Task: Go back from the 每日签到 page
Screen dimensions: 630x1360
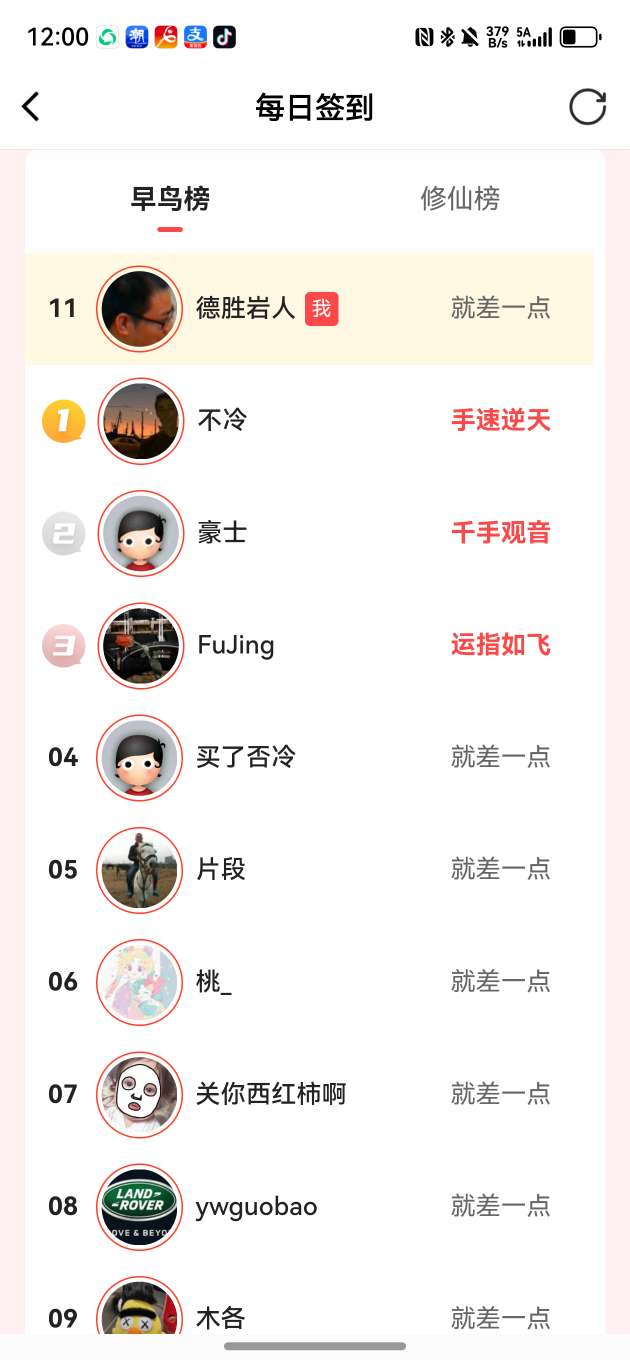Action: [x=31, y=107]
